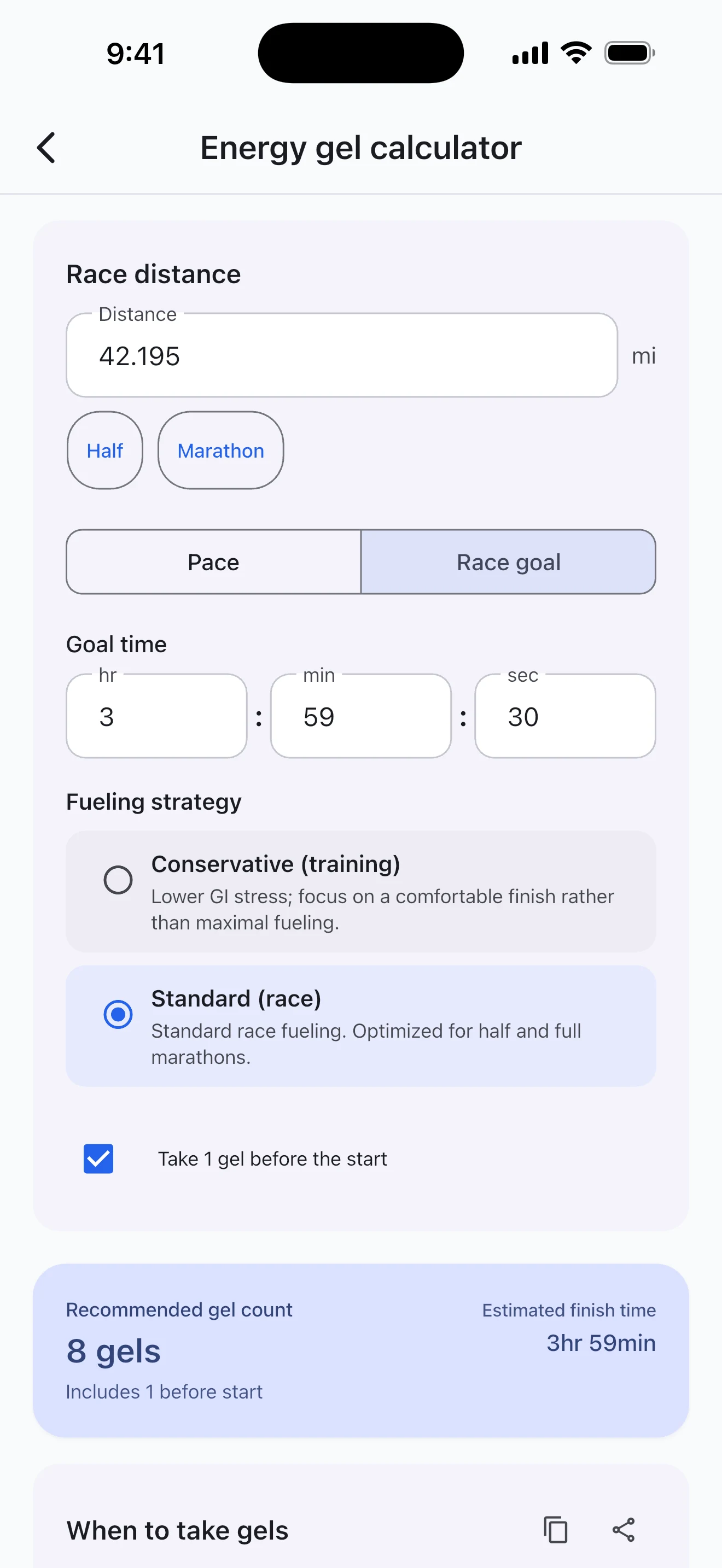Select the Conservative (training) fueling strategy
This screenshot has height=1568, width=722.
(118, 880)
